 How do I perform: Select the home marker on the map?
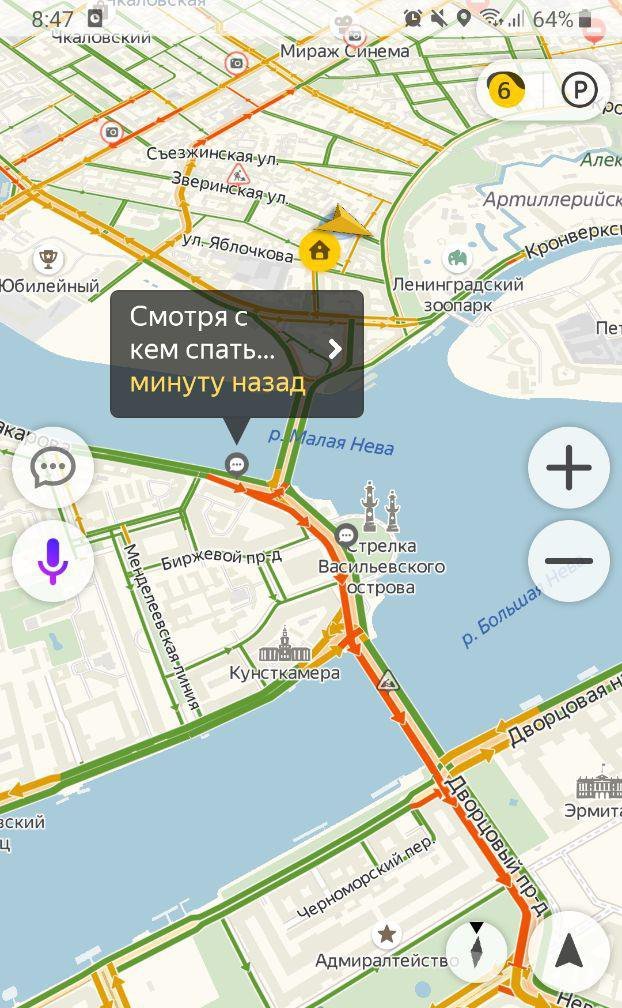point(319,250)
